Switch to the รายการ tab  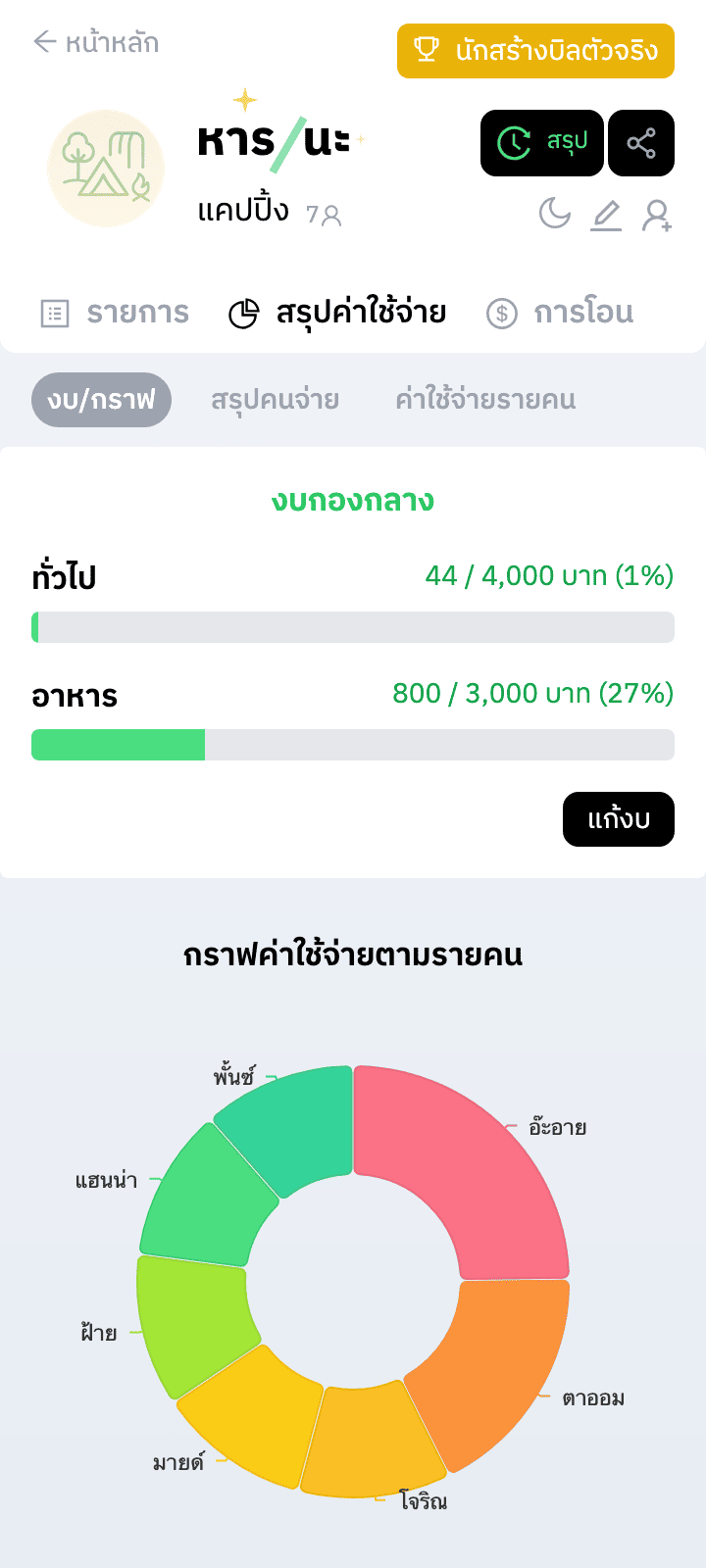pyautogui.click(x=115, y=313)
